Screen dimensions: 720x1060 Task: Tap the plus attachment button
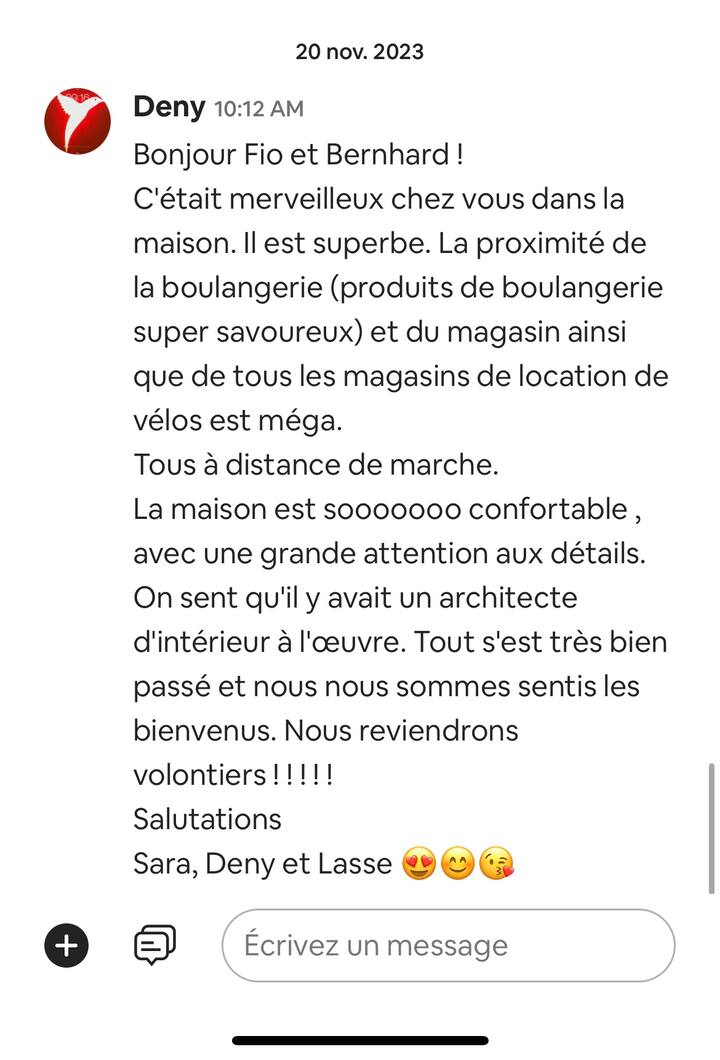coord(66,945)
